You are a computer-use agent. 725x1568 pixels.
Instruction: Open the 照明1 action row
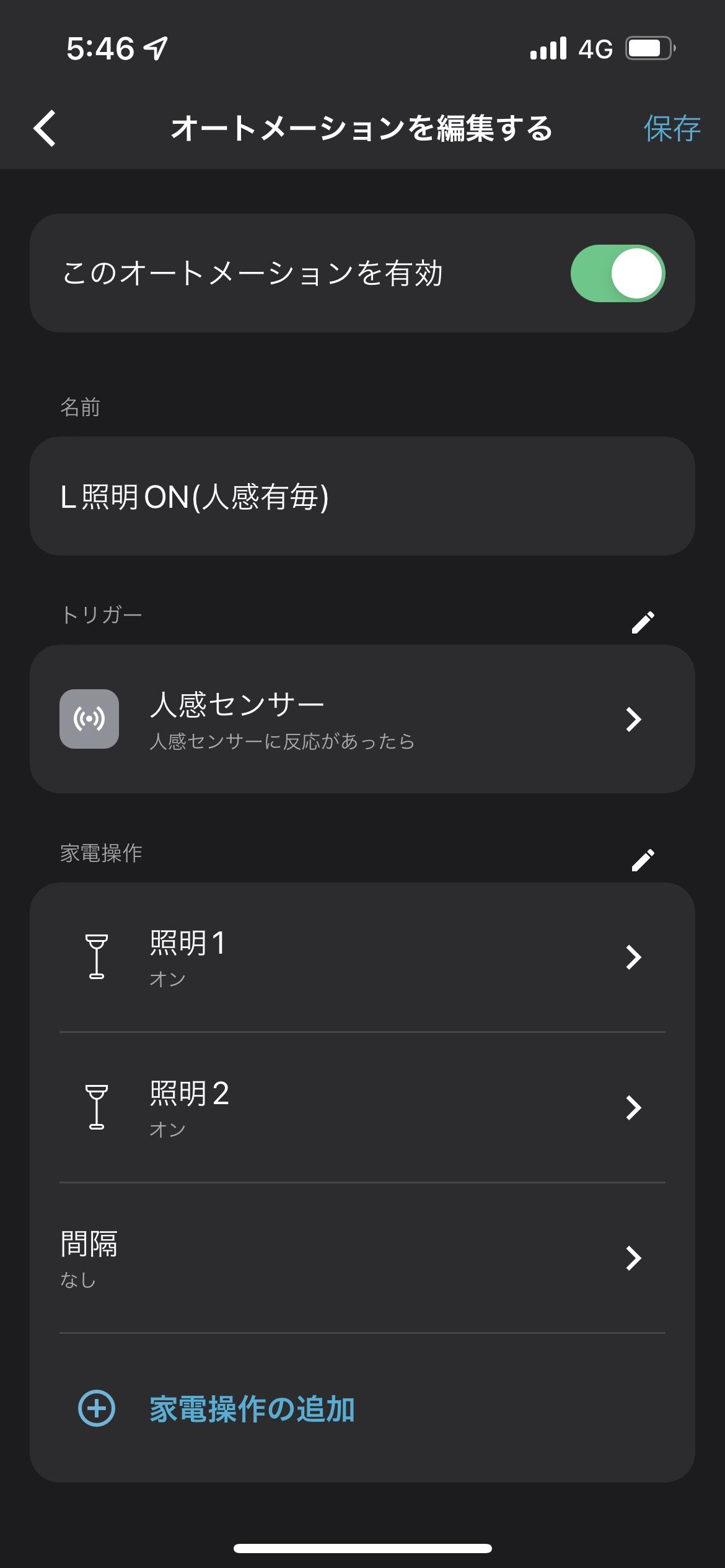[362, 957]
